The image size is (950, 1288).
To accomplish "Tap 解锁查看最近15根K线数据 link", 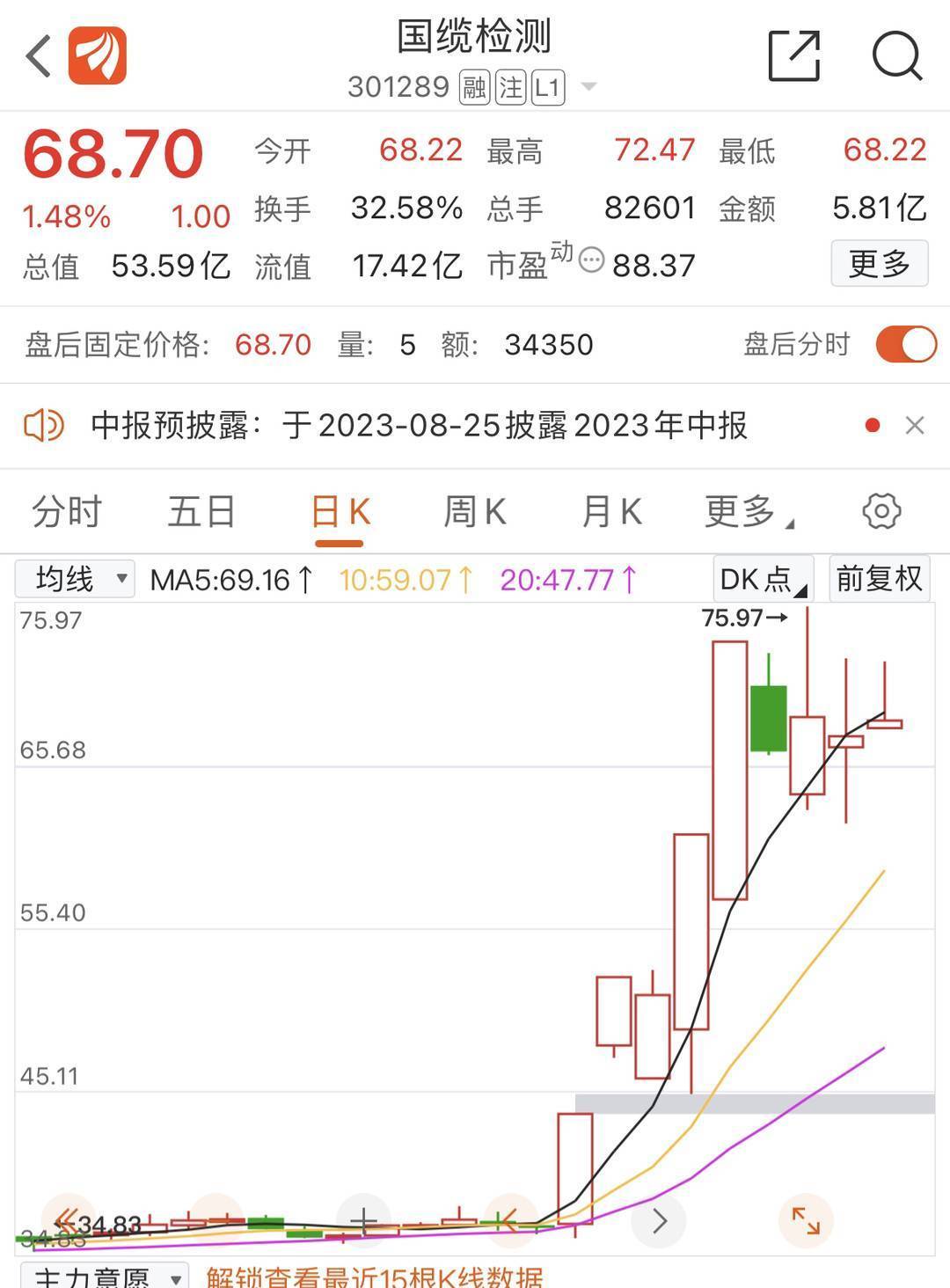I will 375,1277.
